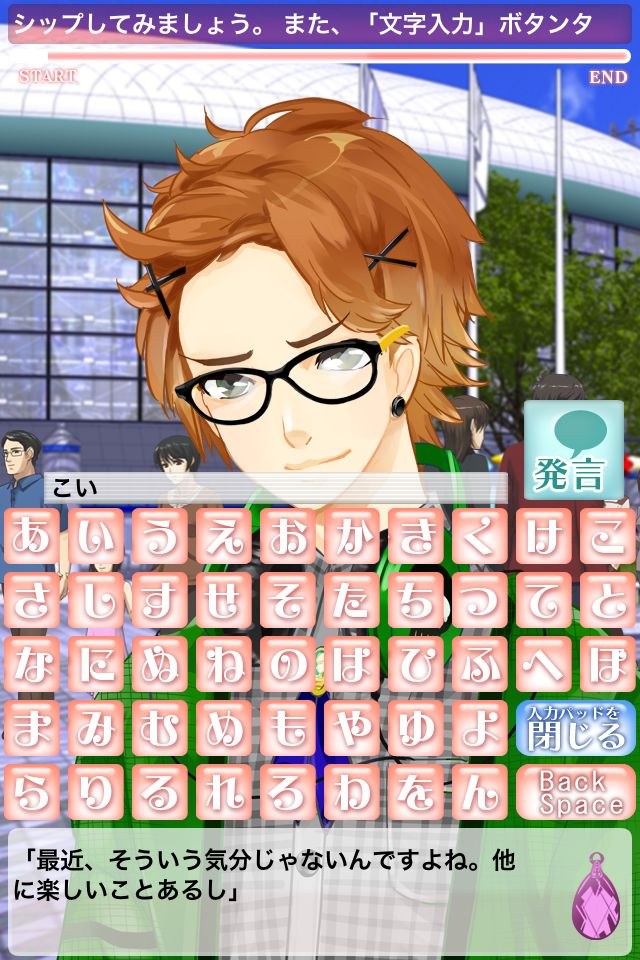
Task: Tap the す key
Action: click(x=160, y=600)
